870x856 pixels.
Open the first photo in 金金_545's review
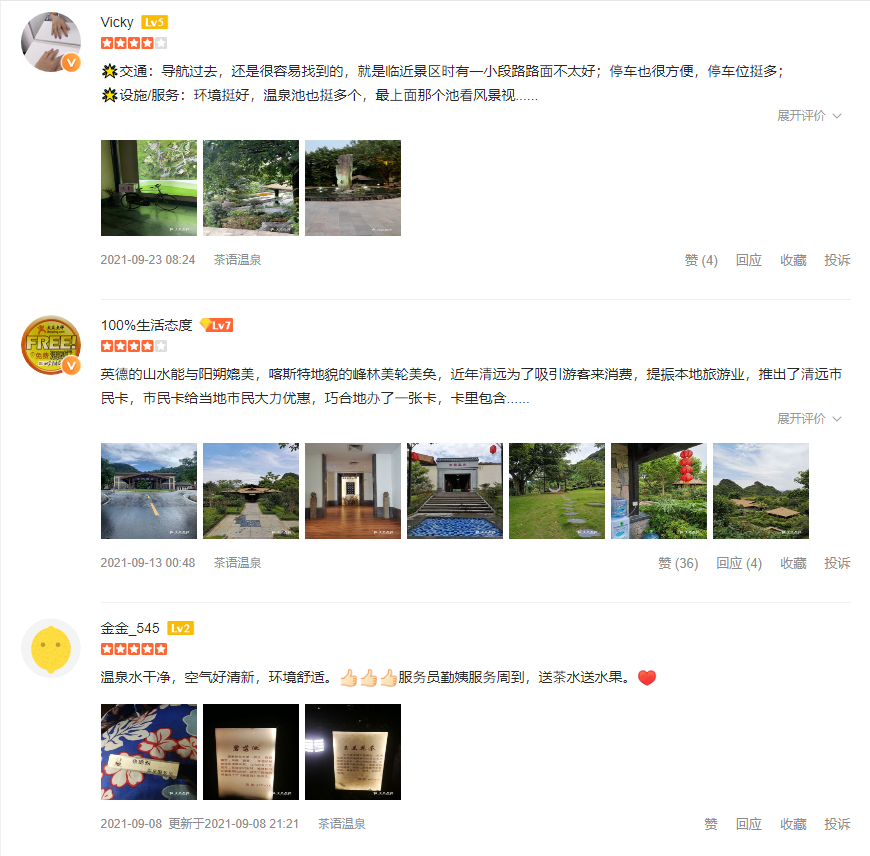[149, 752]
